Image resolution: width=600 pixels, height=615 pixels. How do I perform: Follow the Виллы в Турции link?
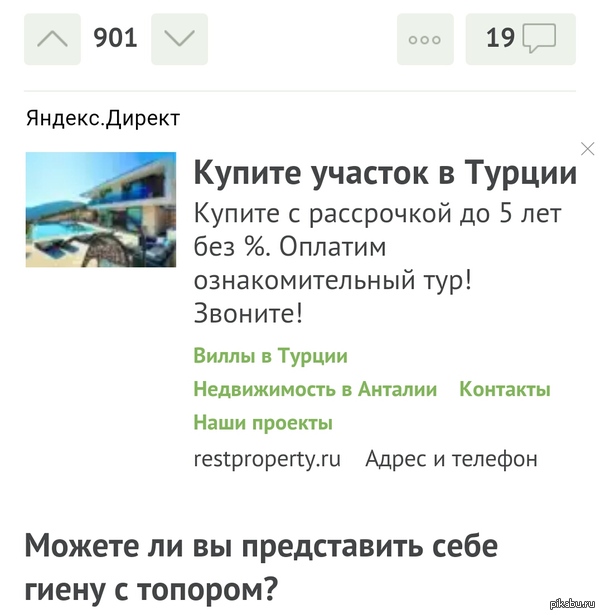tap(270, 356)
